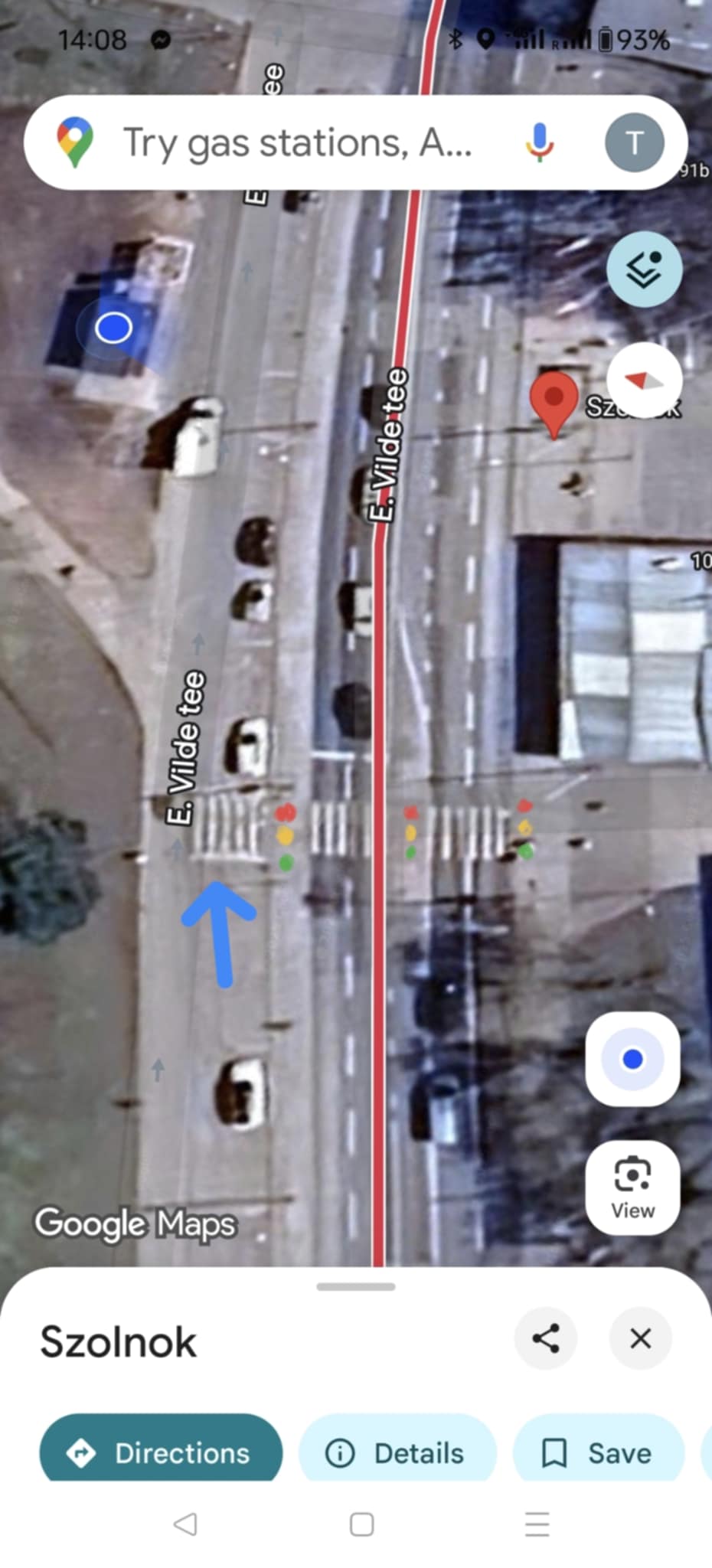Go back with the system back button
The image size is (712, 1568).
[x=185, y=1524]
